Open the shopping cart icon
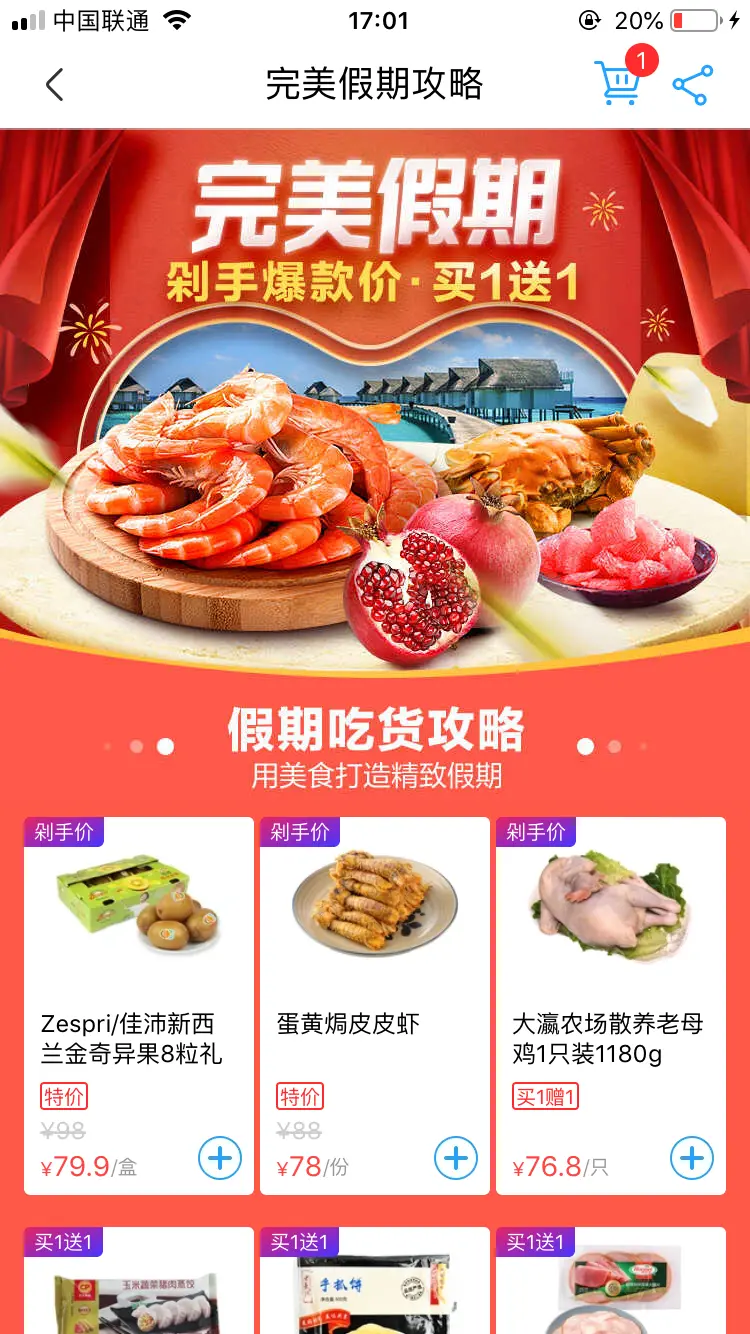The height and width of the screenshot is (1334, 750). coord(620,85)
